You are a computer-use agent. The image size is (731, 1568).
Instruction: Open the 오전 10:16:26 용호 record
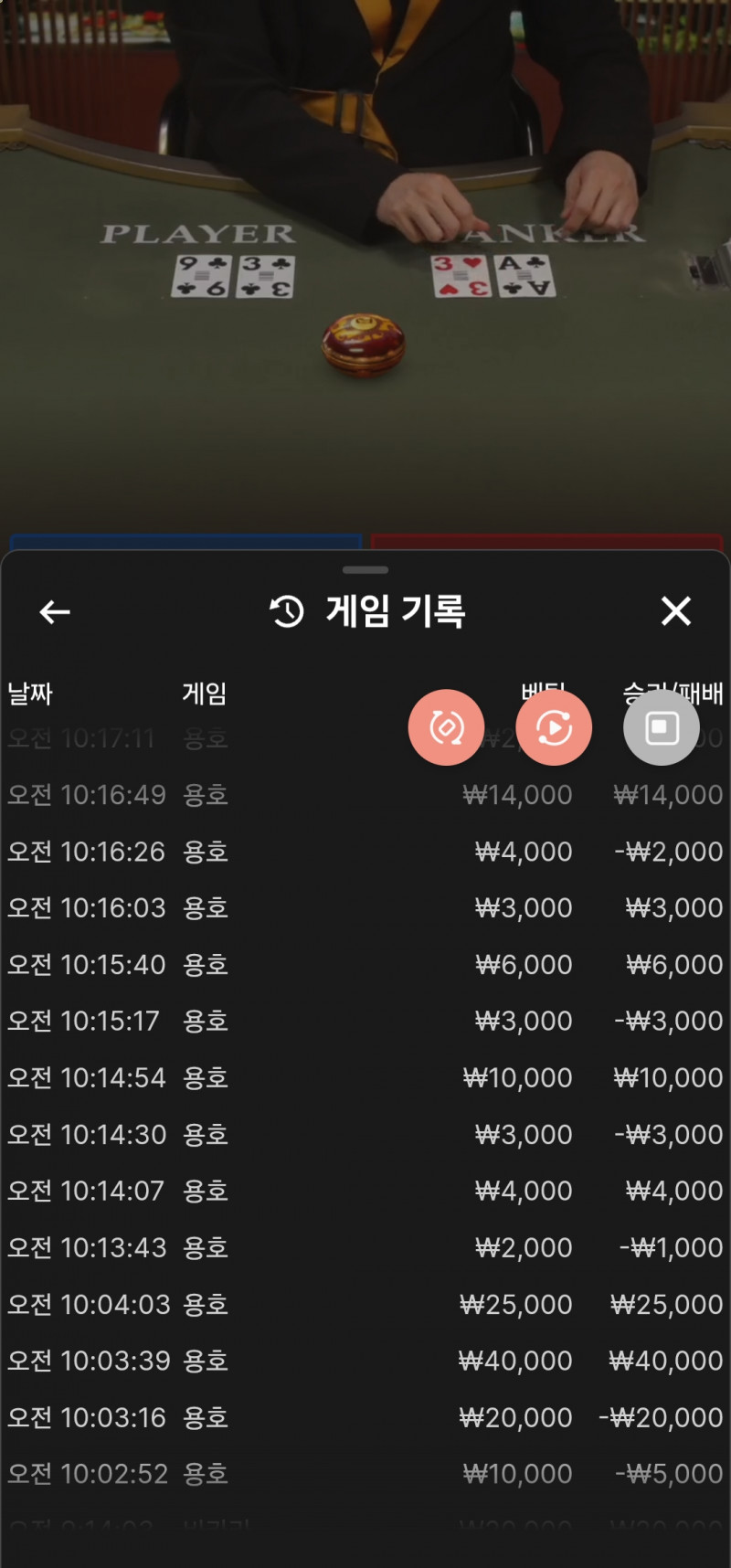coord(365,852)
